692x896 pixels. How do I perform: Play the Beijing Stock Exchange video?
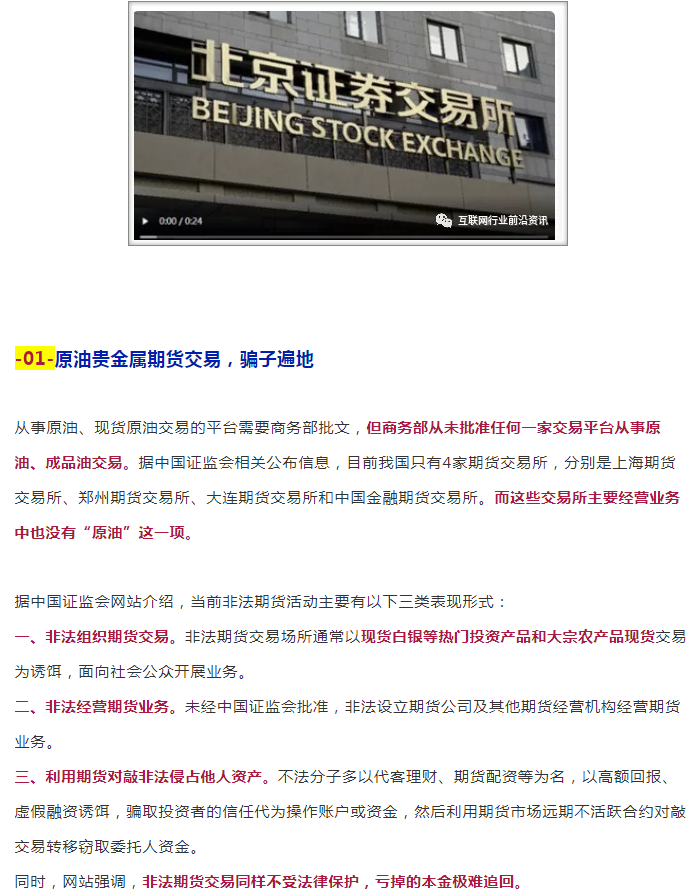coord(145,221)
